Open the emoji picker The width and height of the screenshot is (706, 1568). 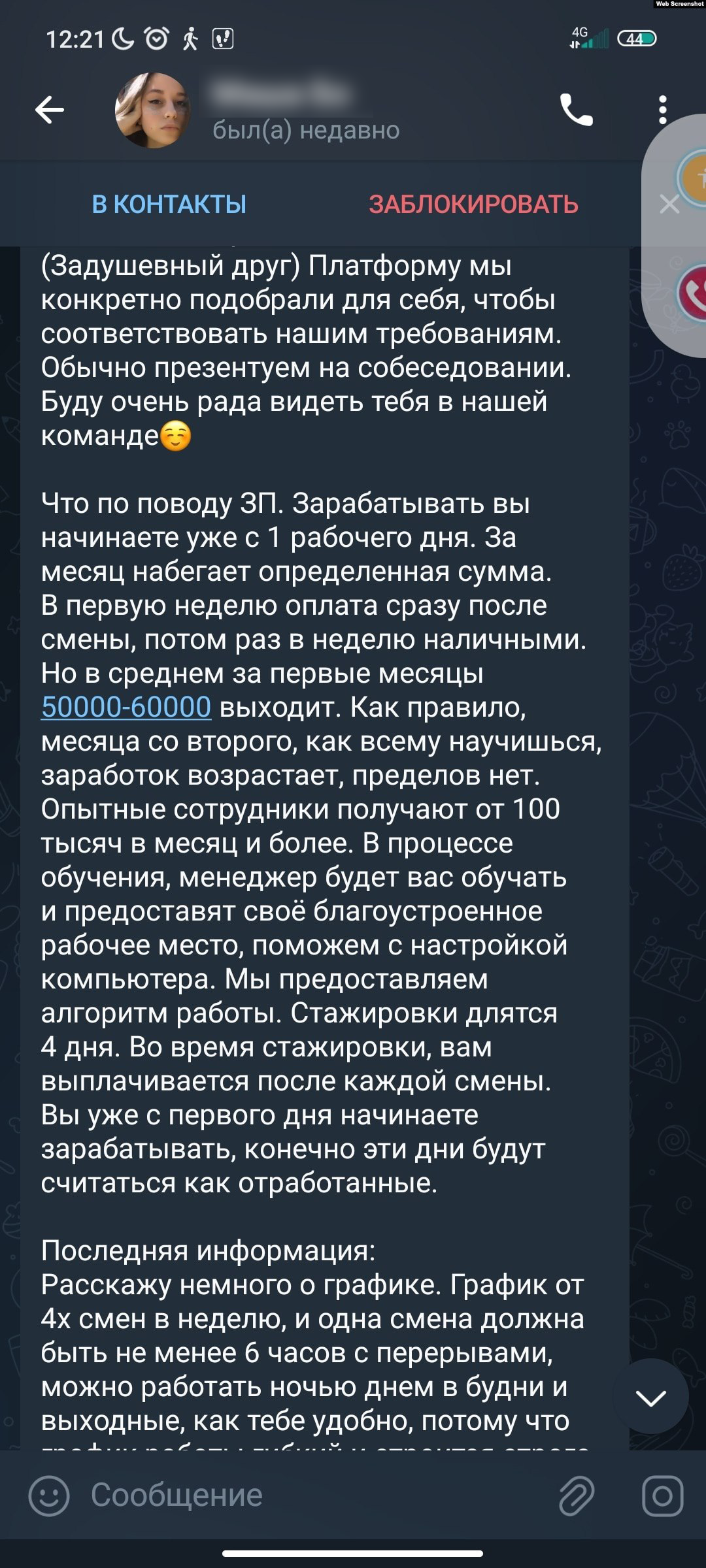click(x=49, y=1495)
